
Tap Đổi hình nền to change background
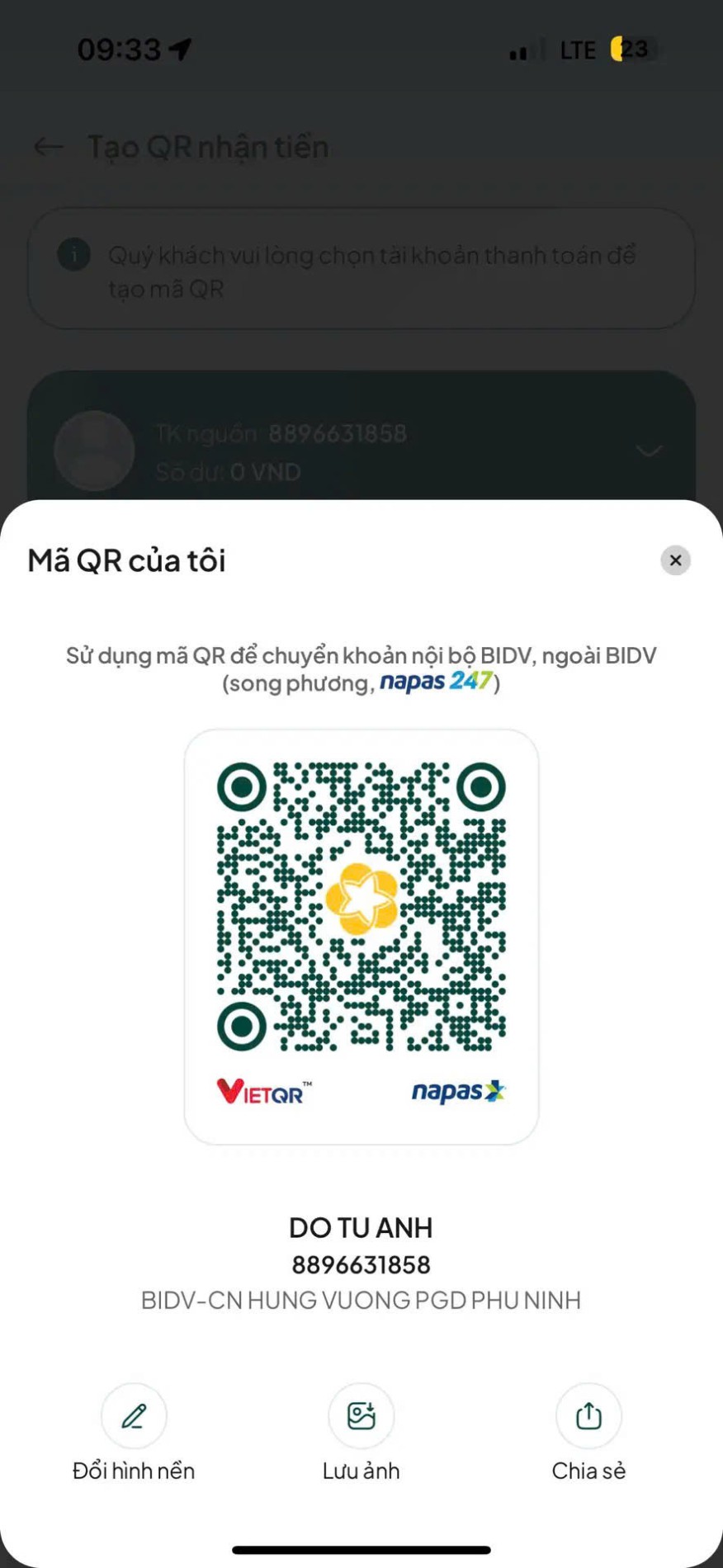(x=134, y=1416)
